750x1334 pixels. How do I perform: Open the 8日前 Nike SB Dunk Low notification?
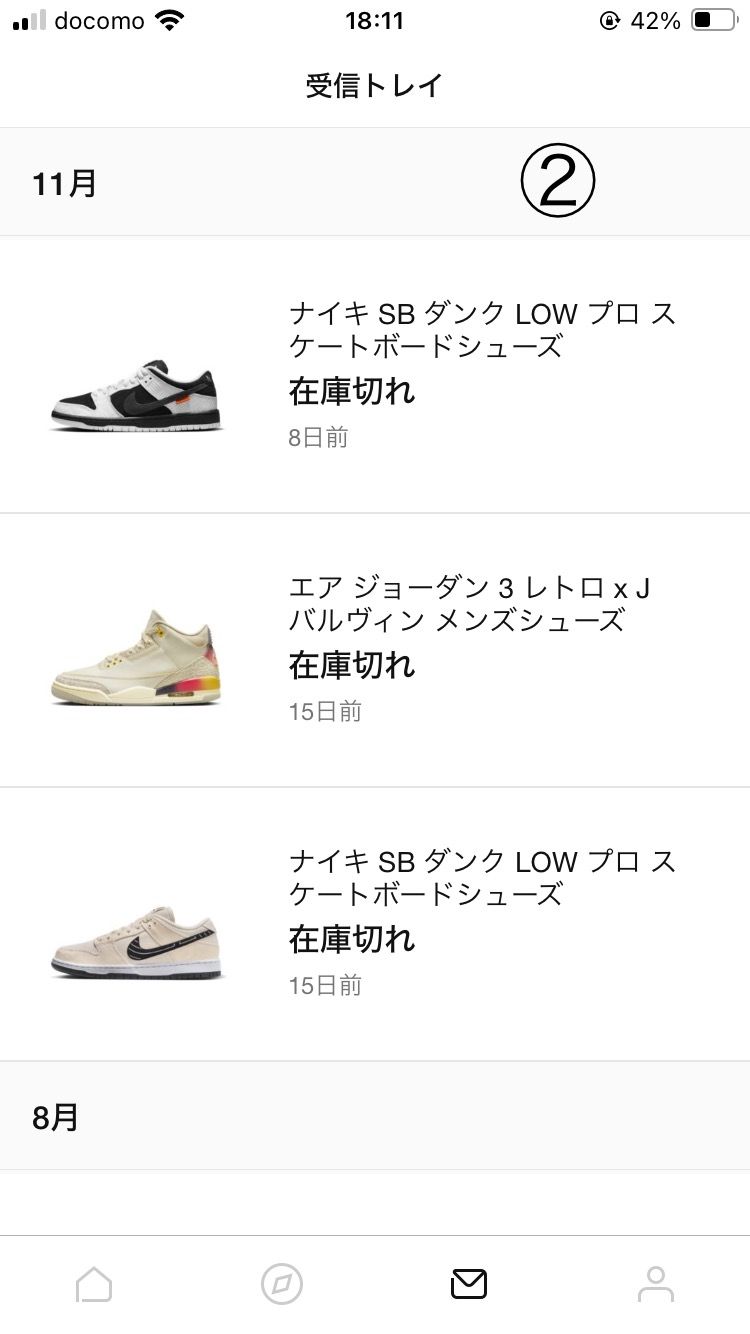point(375,375)
